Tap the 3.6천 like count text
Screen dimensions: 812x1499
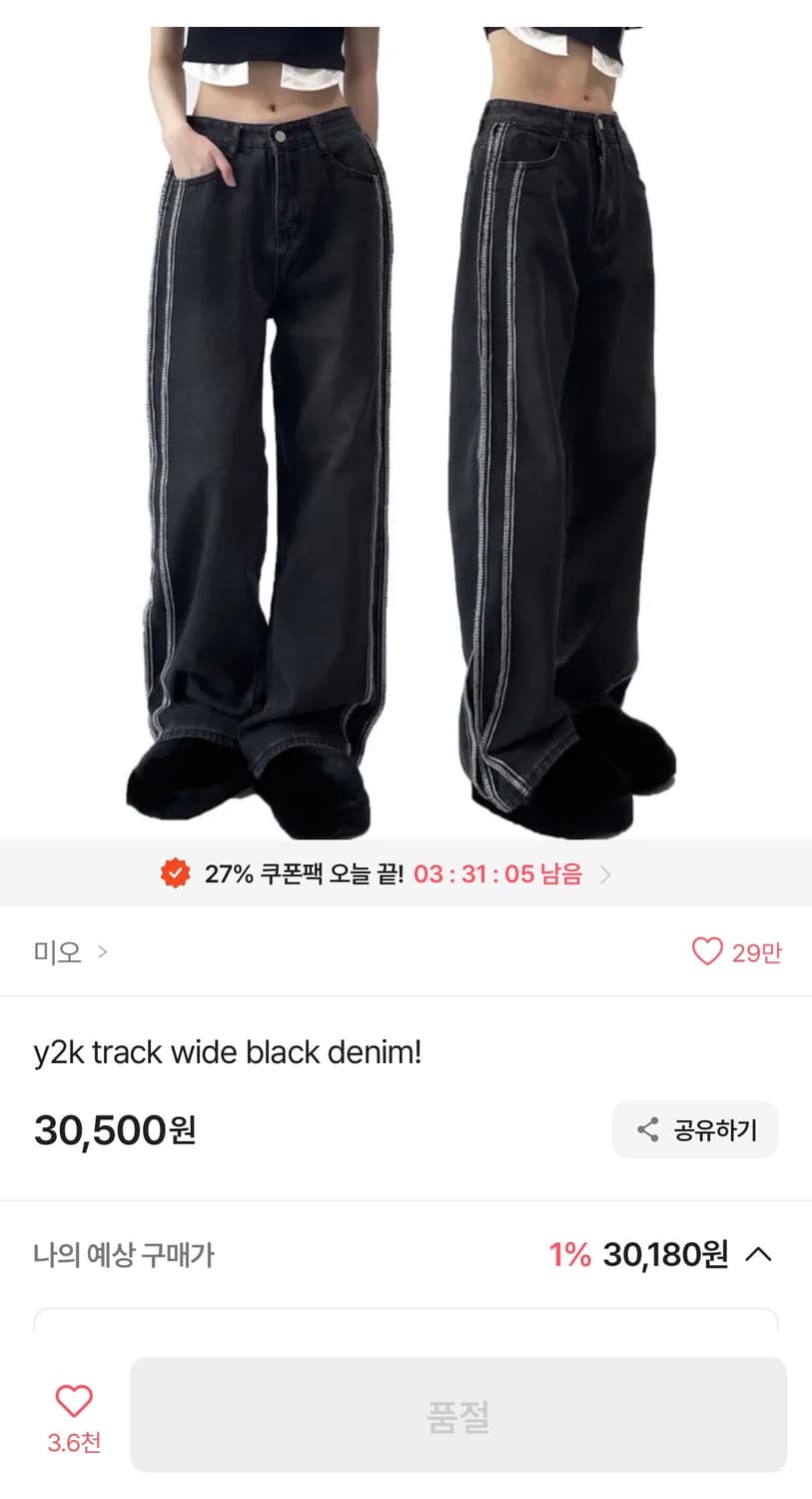[x=72, y=1442]
